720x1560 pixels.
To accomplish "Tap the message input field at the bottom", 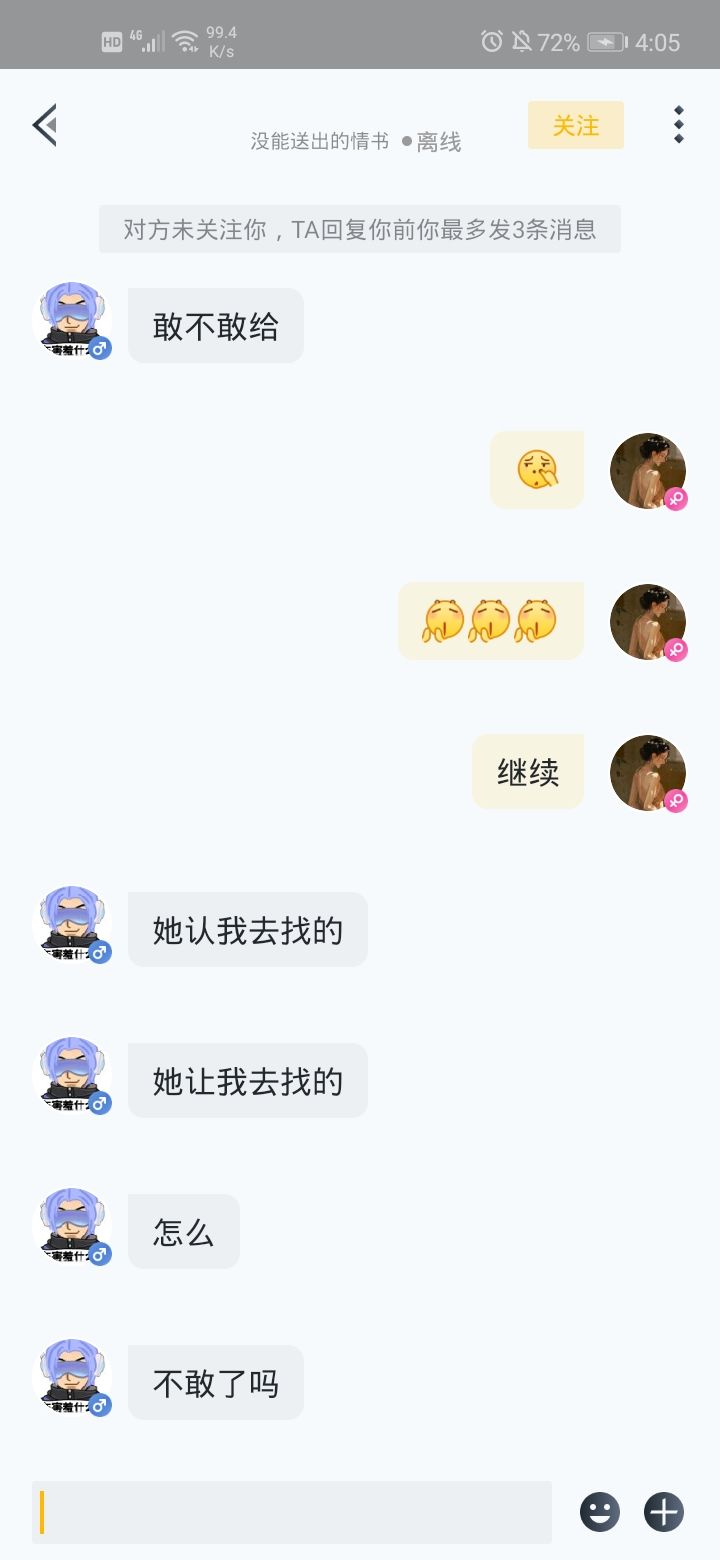I will point(290,1512).
